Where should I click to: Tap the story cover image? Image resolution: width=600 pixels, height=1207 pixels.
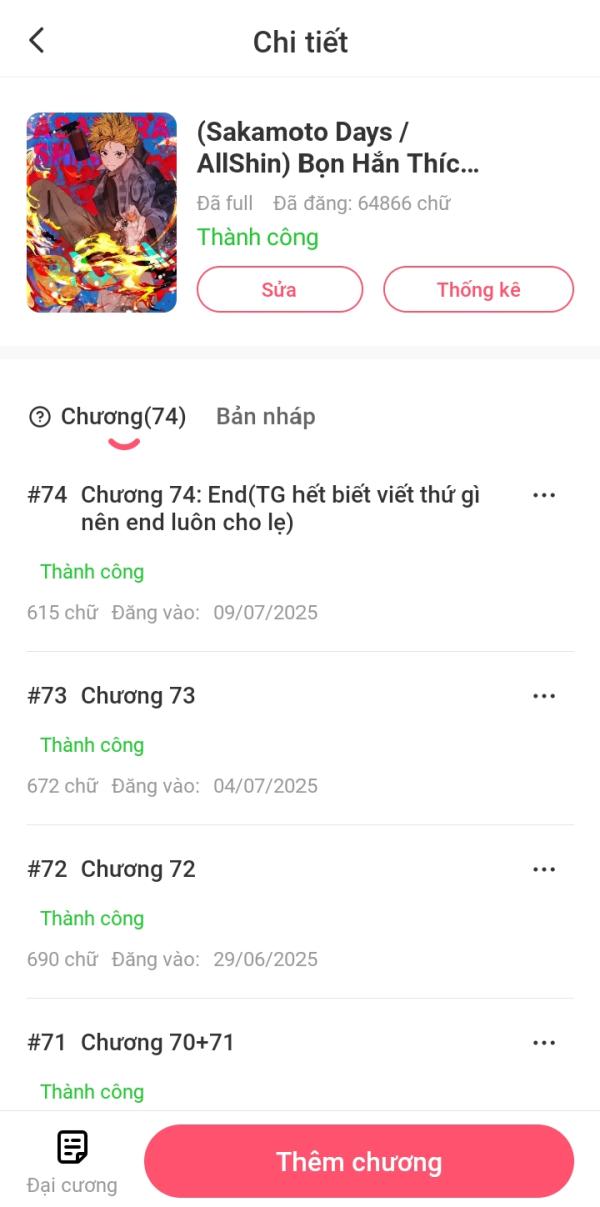102,212
